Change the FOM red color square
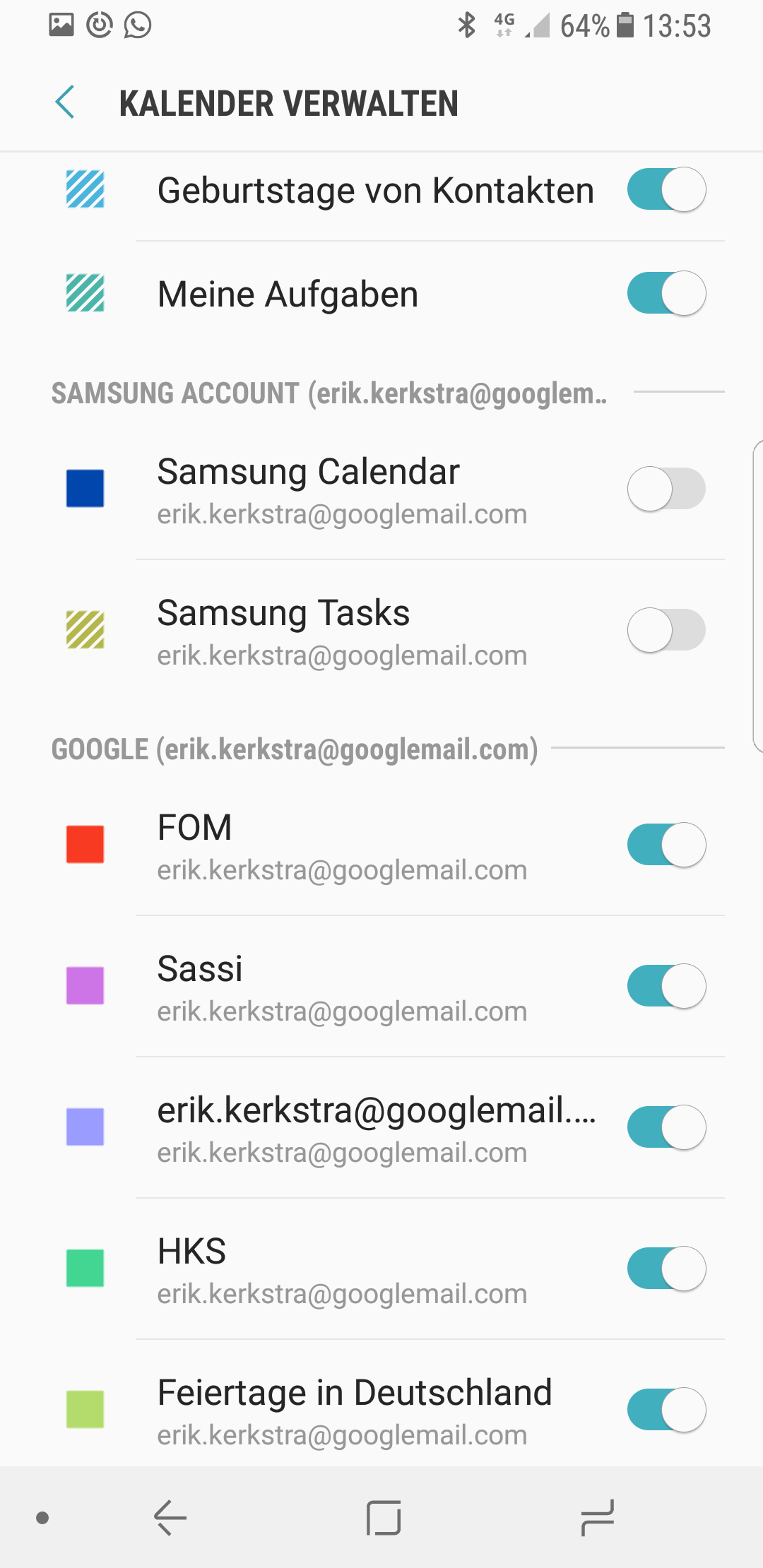 click(85, 845)
